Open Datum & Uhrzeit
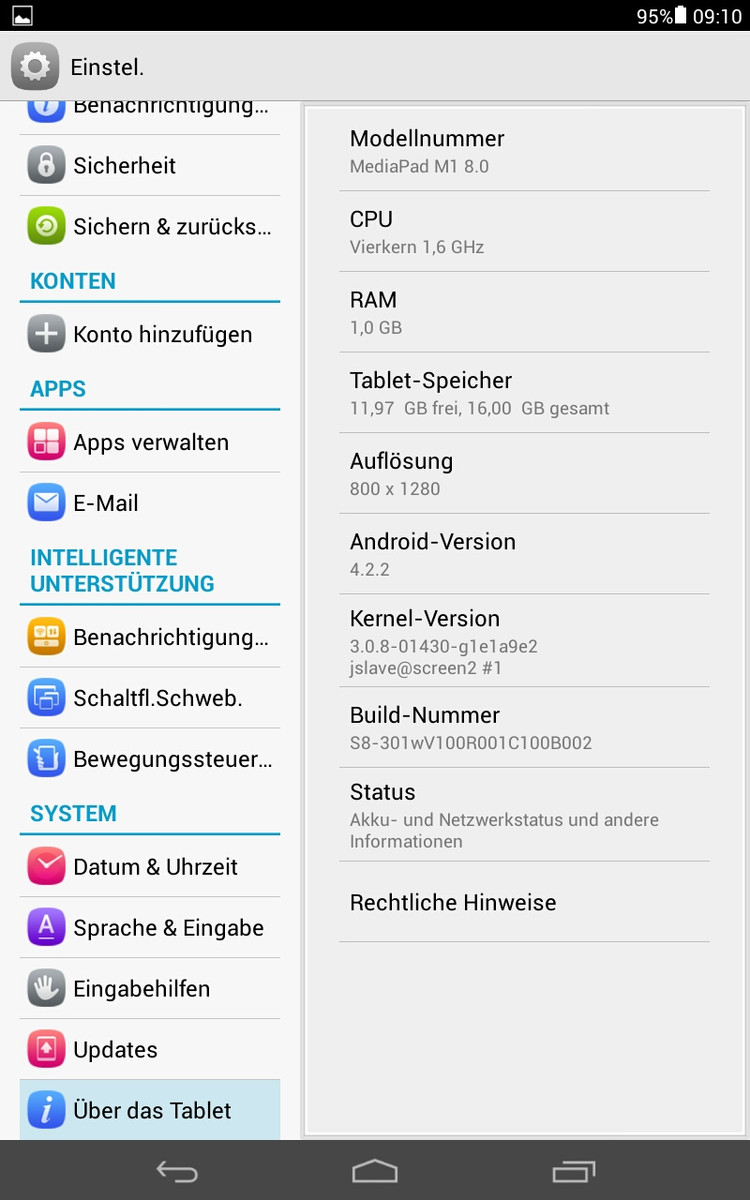 (x=150, y=867)
